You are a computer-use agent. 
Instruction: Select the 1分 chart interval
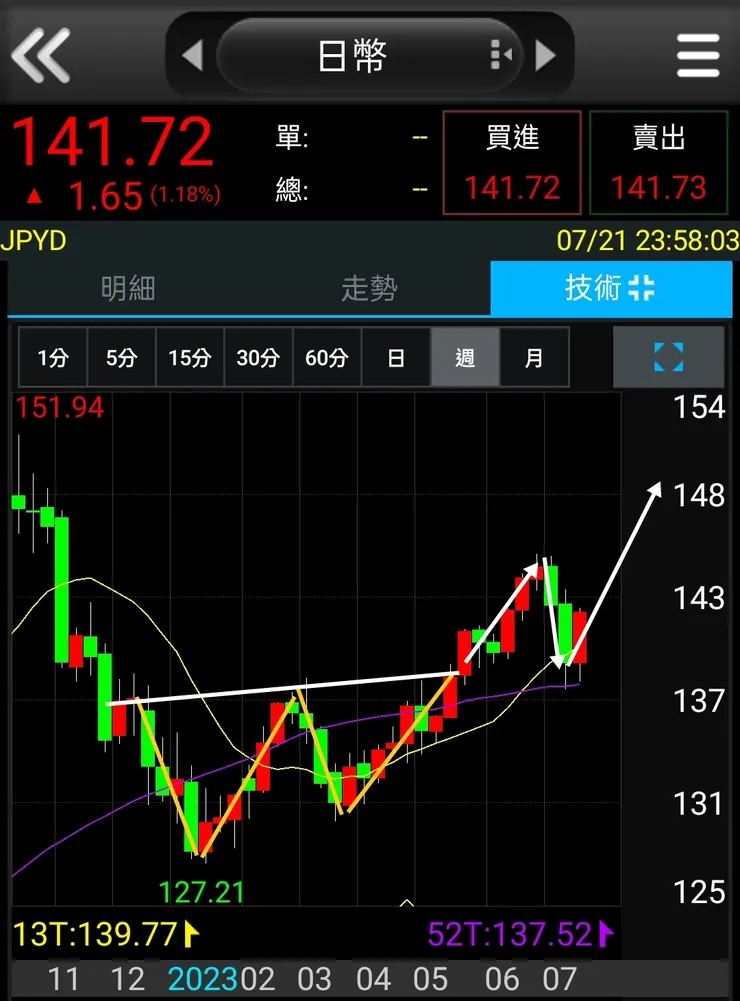[53, 357]
